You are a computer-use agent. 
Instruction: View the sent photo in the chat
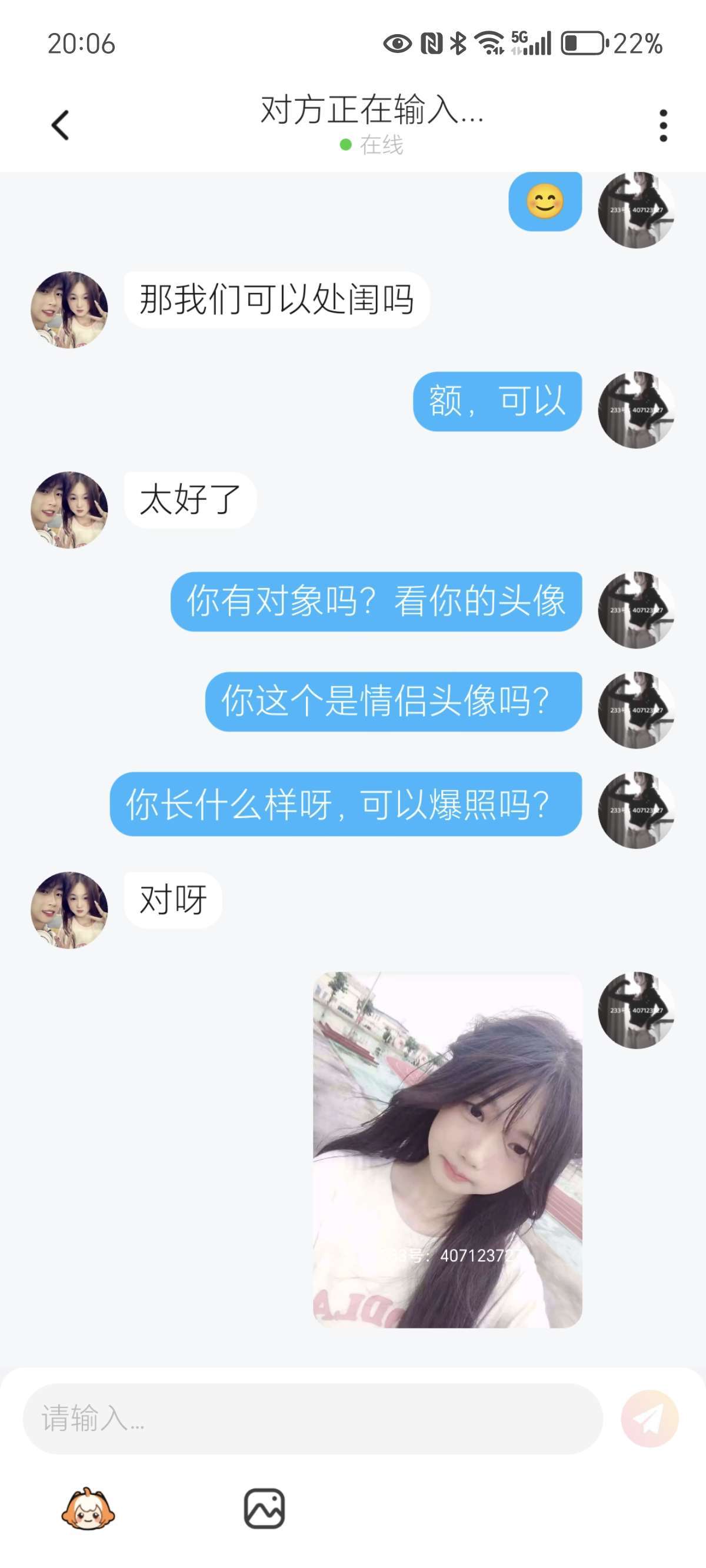pyautogui.click(x=447, y=1149)
